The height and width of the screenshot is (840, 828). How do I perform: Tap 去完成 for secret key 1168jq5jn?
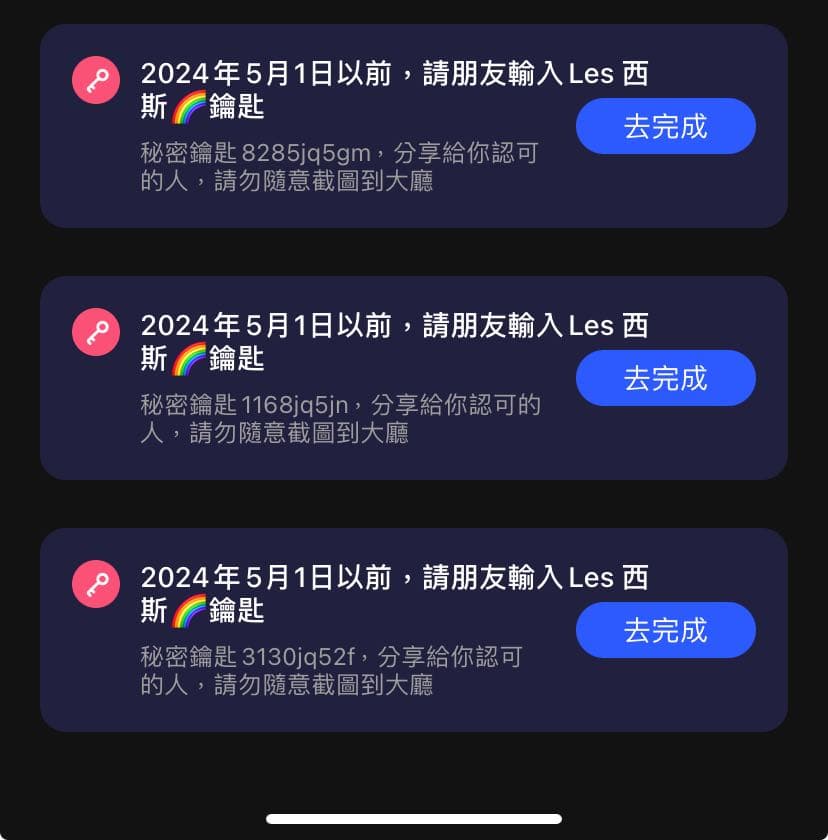click(665, 378)
